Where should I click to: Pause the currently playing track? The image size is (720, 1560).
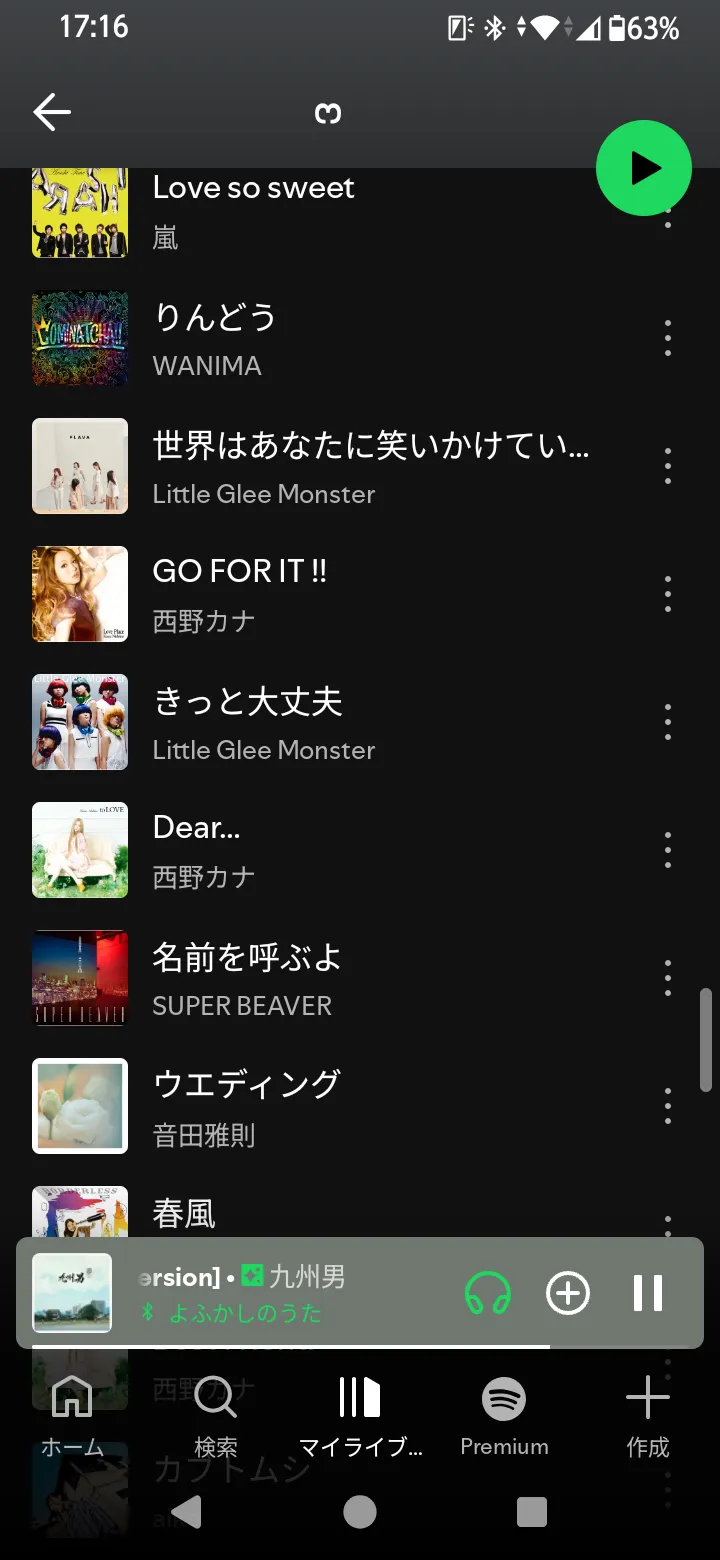click(x=648, y=1293)
